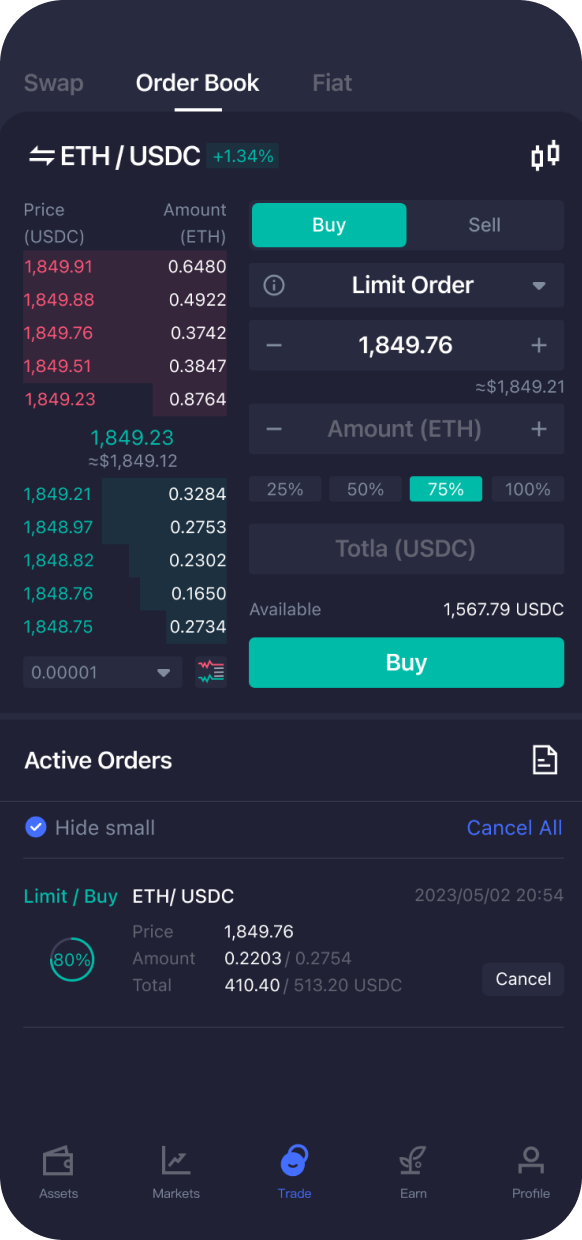
Task: Switch the ETH/USDC trading pair
Action: click(42, 156)
